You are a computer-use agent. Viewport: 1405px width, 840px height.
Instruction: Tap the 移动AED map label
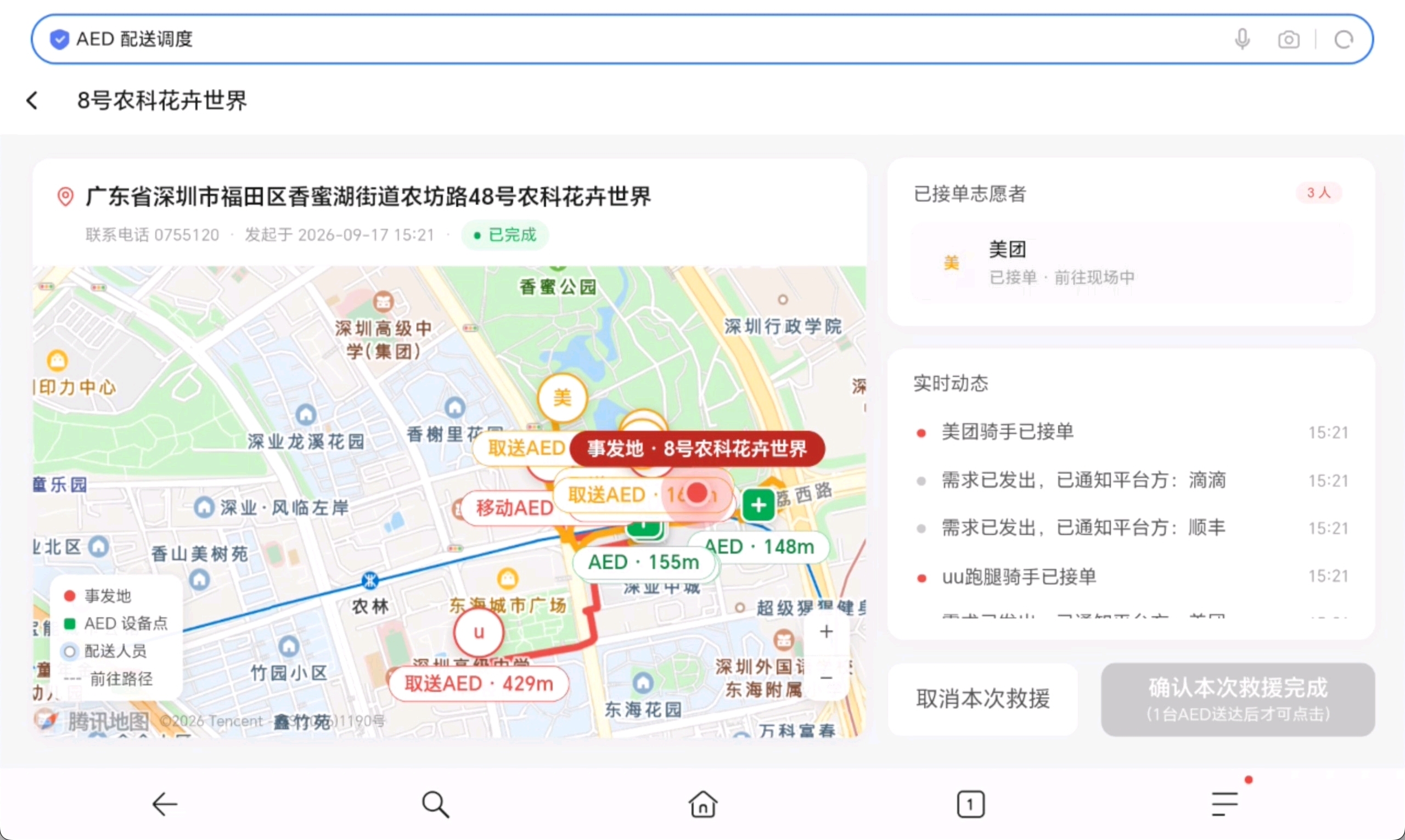pyautogui.click(x=514, y=508)
